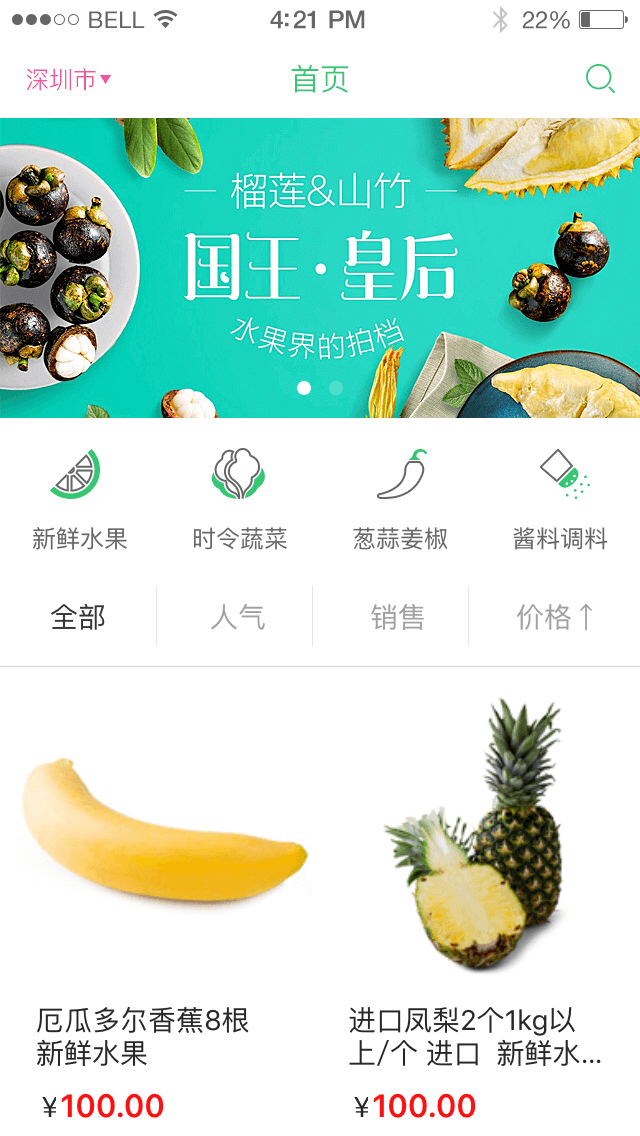Open the 厄瓜多尔香蕉8根 product card
The height and width of the screenshot is (1136, 640).
click(x=160, y=900)
